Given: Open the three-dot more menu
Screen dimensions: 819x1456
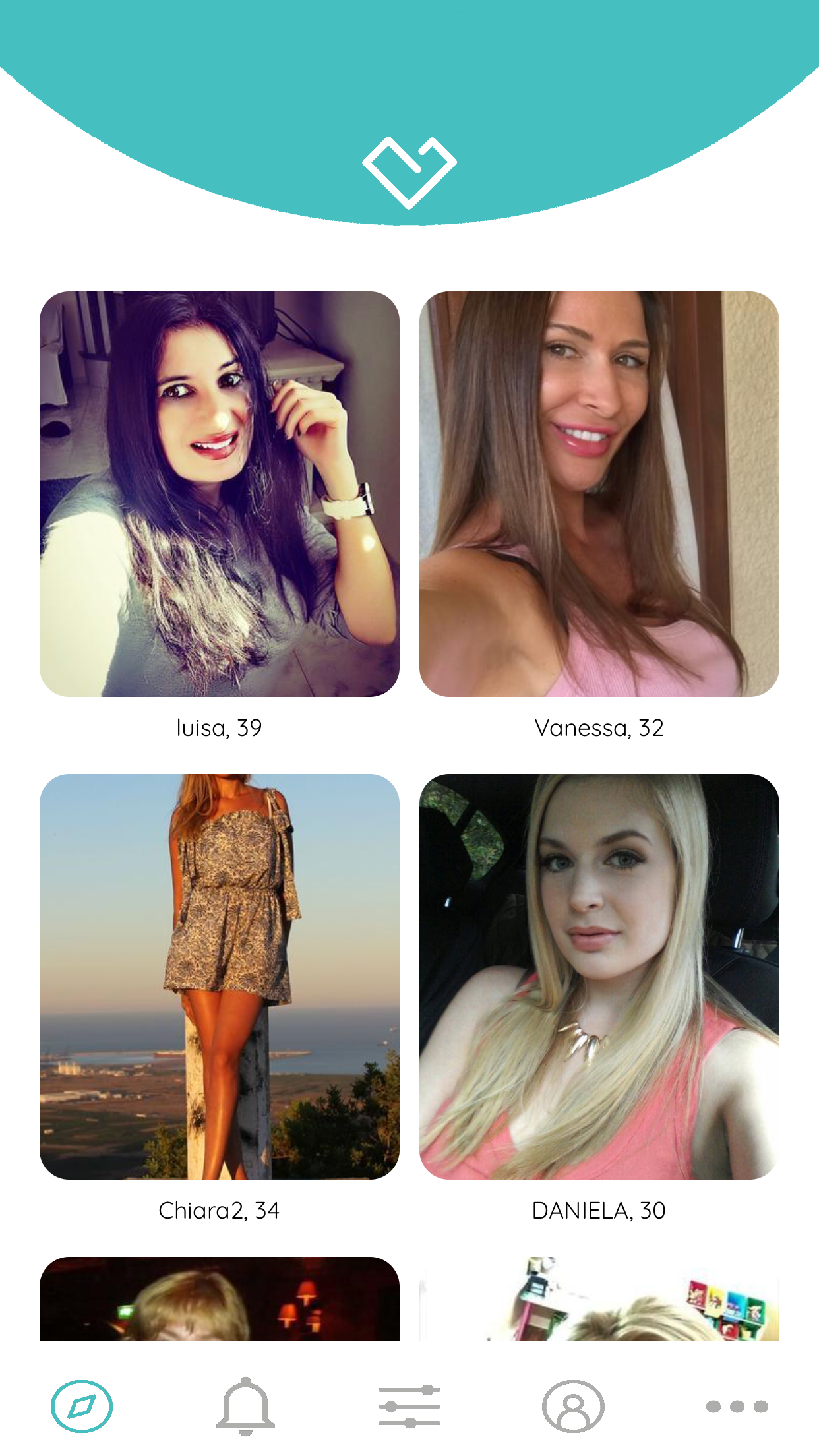Looking at the screenshot, I should tap(737, 1406).
